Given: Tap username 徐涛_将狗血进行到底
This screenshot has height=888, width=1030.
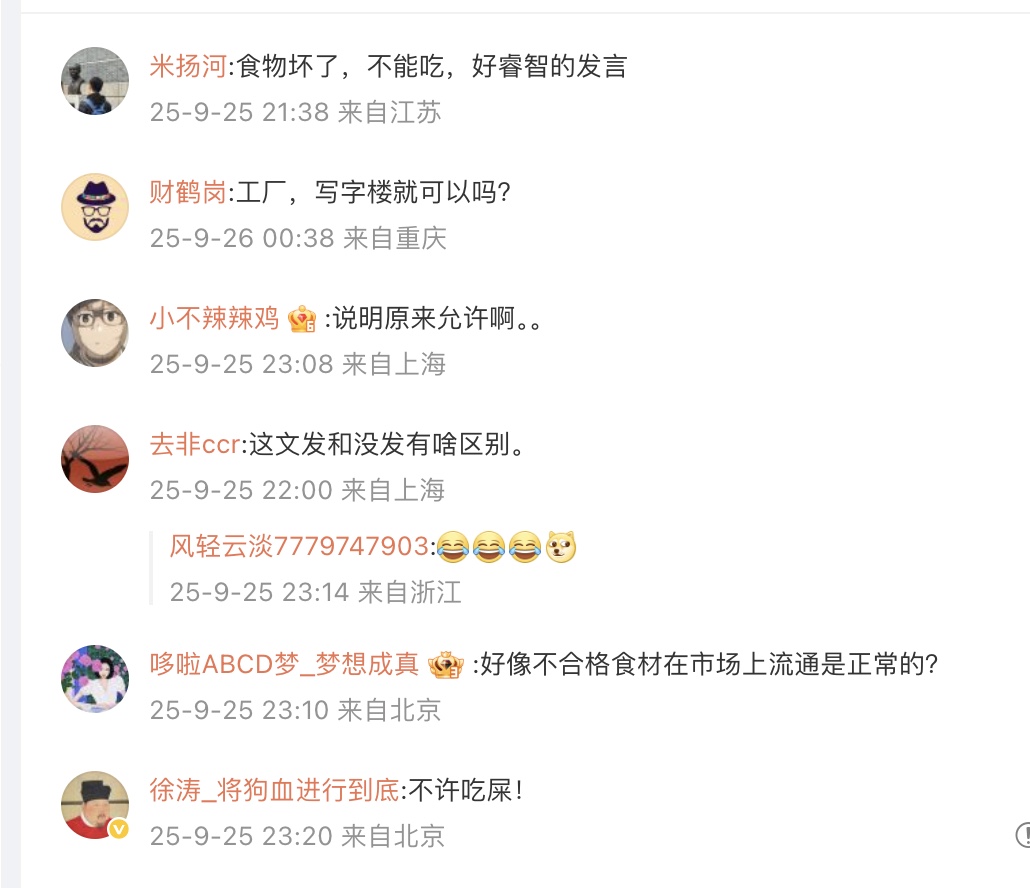Looking at the screenshot, I should pos(275,791).
